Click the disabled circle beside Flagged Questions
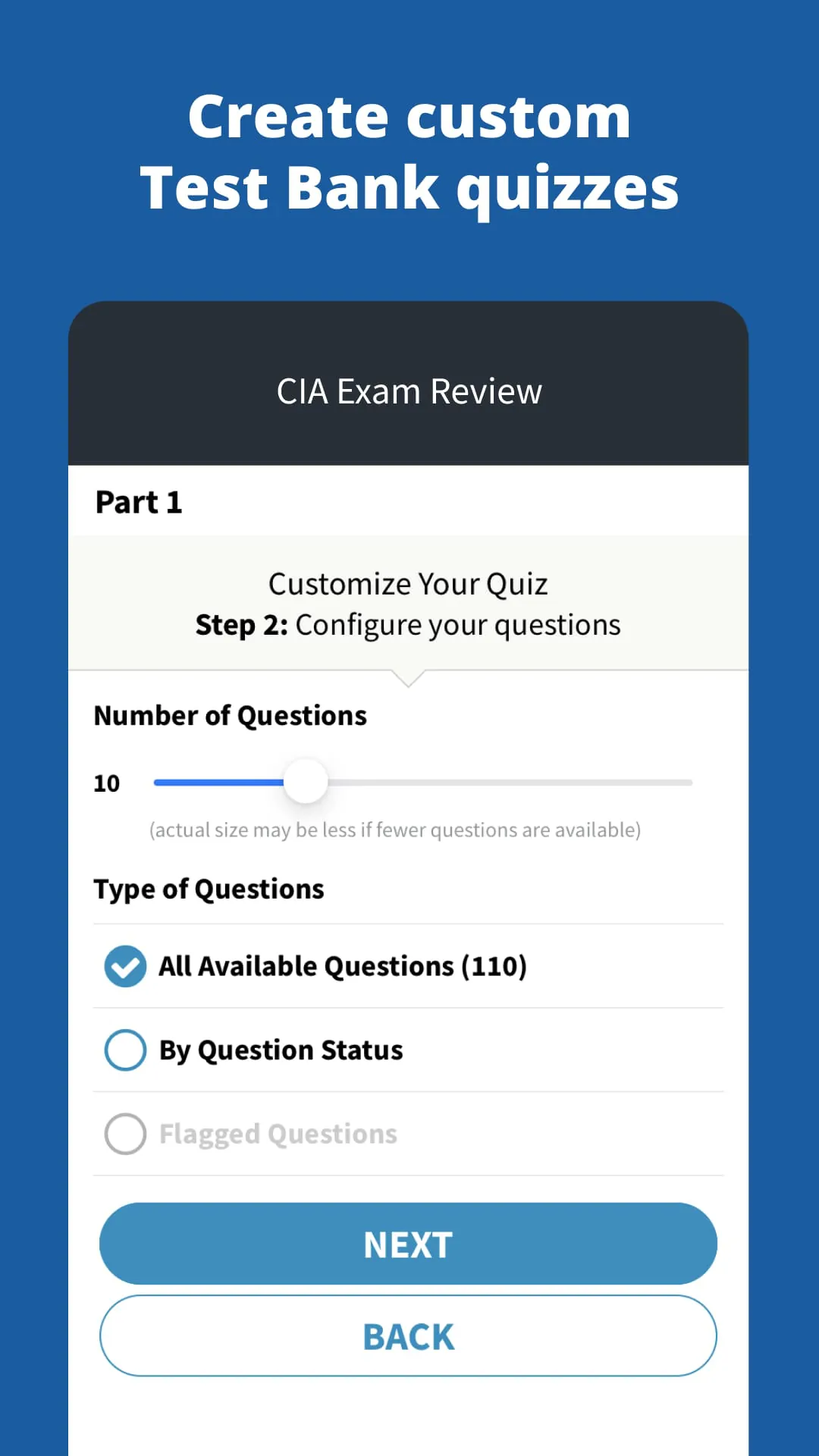The width and height of the screenshot is (819, 1456). [x=124, y=1134]
